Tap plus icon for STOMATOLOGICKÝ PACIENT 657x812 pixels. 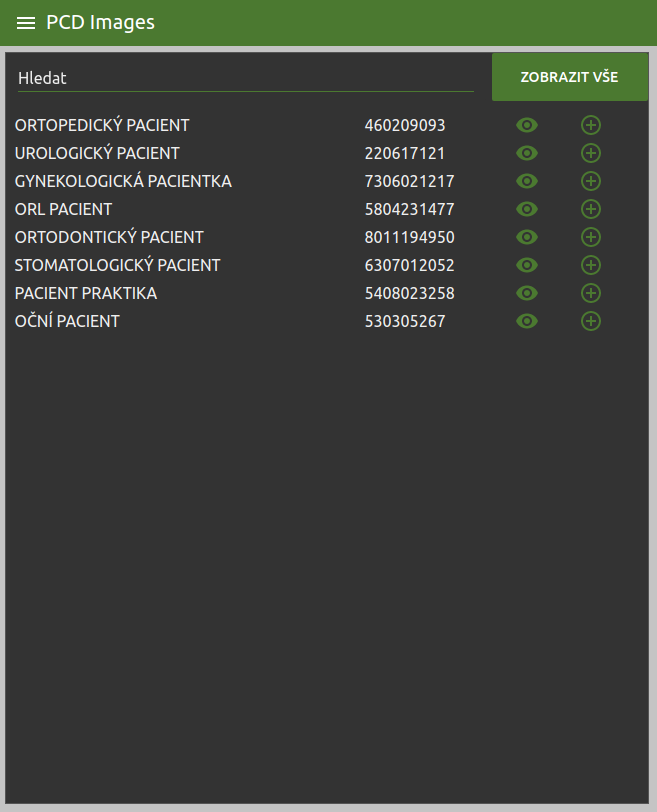pos(591,265)
